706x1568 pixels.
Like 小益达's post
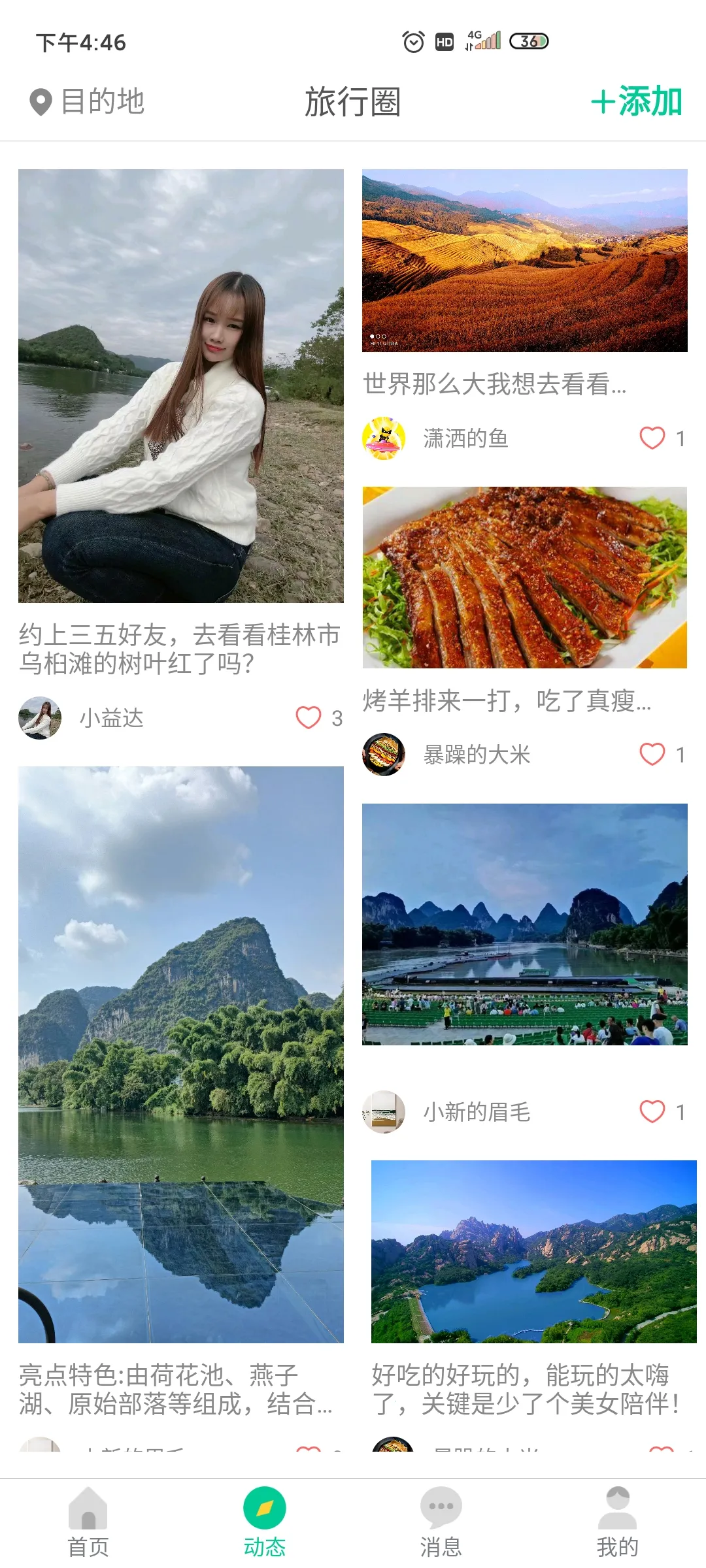pyautogui.click(x=309, y=717)
